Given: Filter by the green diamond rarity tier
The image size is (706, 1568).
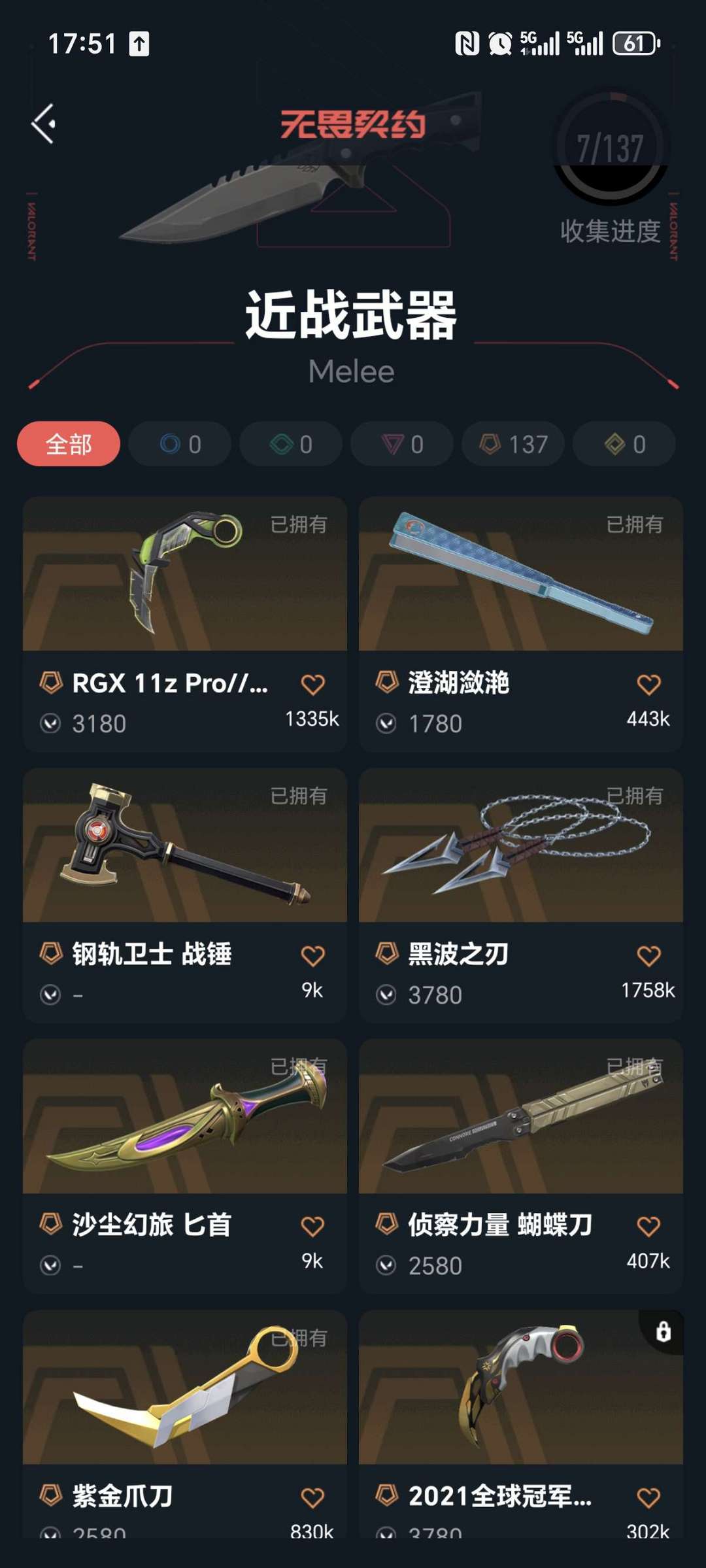Looking at the screenshot, I should tap(291, 445).
